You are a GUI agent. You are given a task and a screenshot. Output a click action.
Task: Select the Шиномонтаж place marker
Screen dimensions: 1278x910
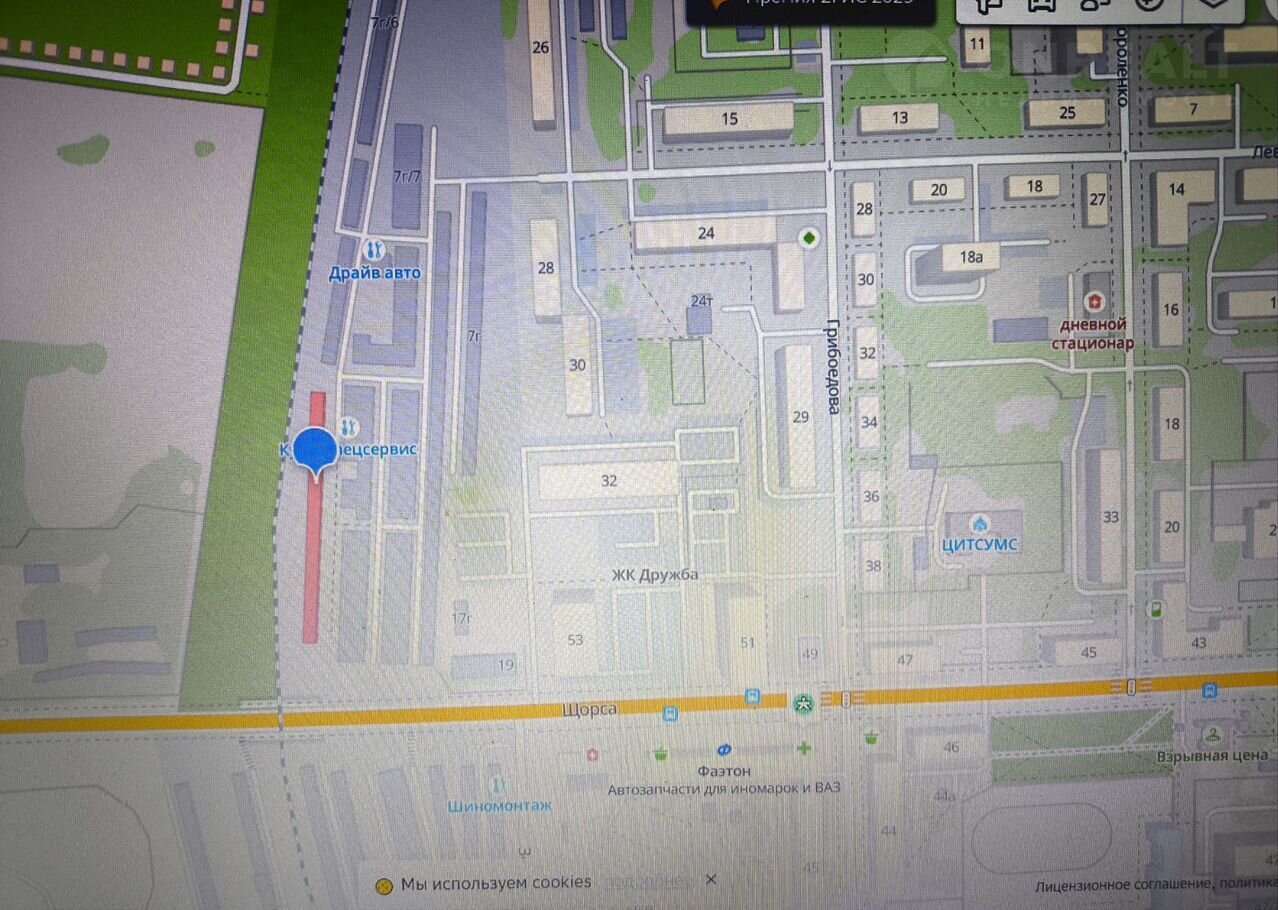pos(499,785)
